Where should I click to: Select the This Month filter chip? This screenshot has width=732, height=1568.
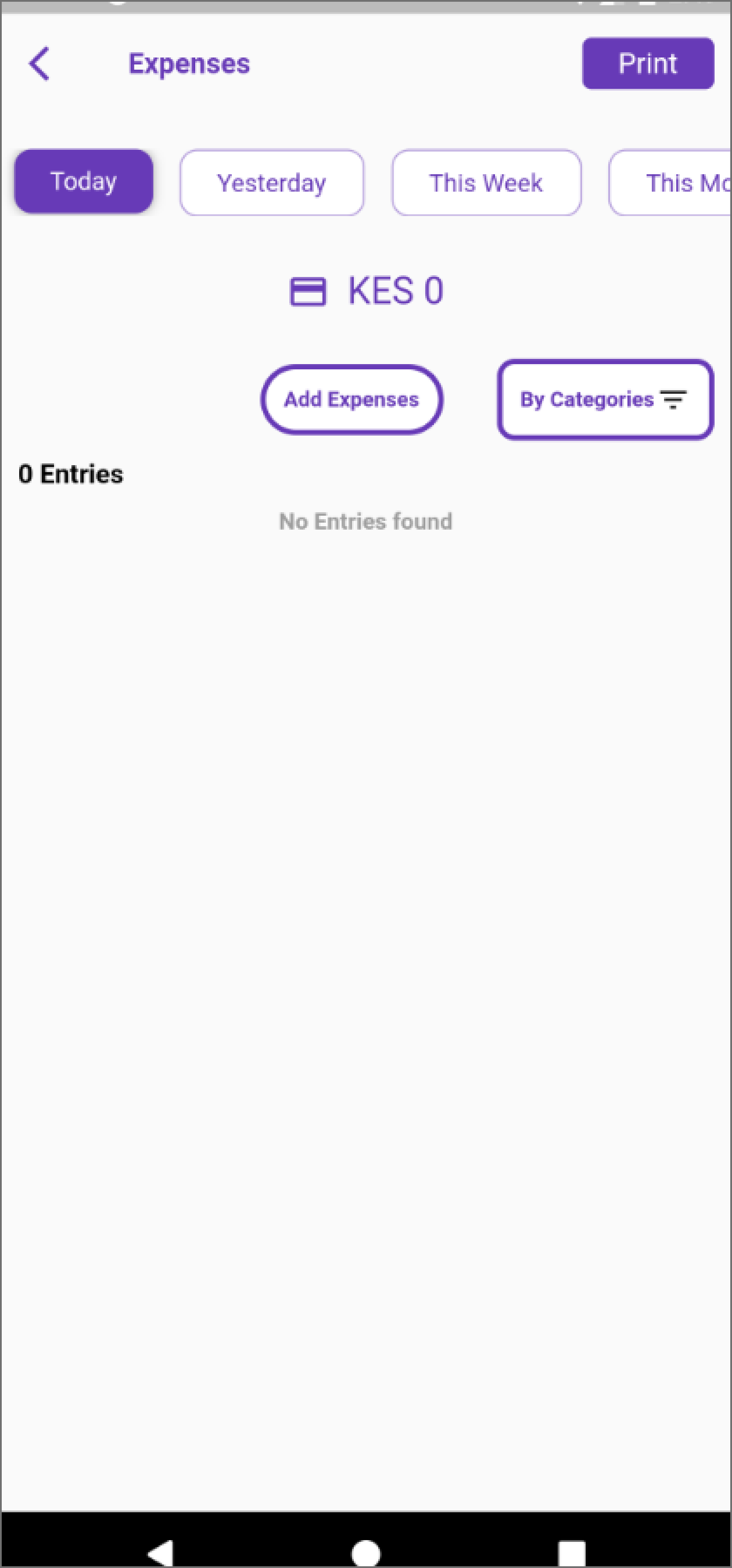[x=676, y=182]
